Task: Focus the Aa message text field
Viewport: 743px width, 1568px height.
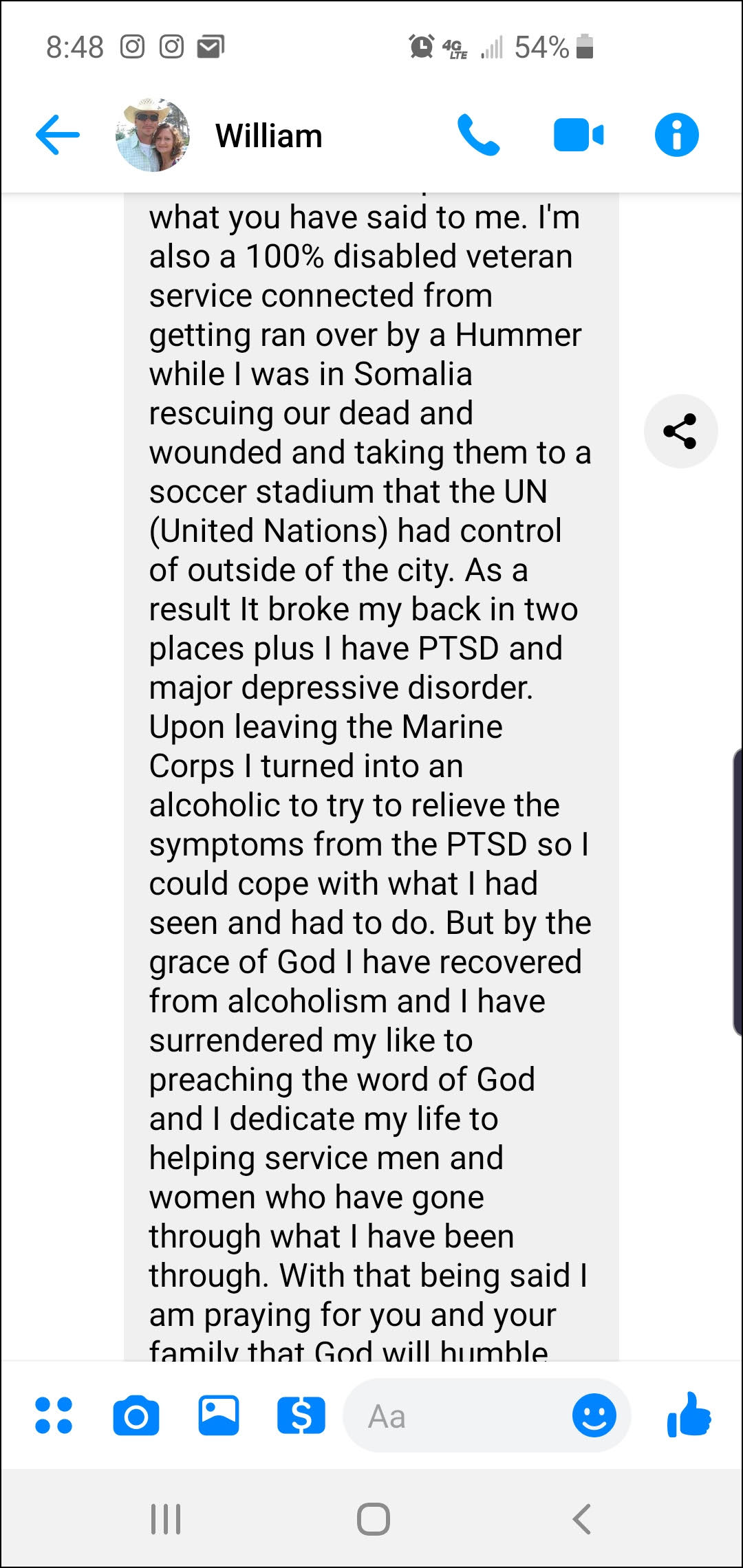Action: point(461,1417)
